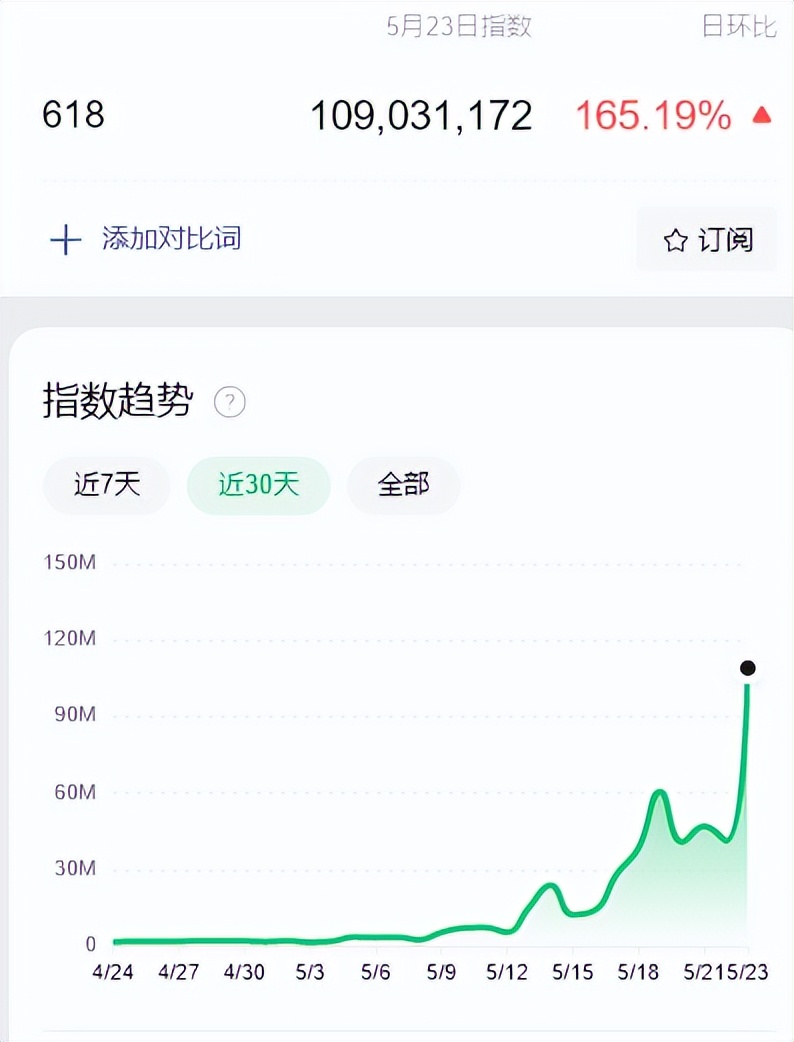Select the 近30天 range
Image resolution: width=794 pixels, height=1042 pixels.
coord(259,485)
